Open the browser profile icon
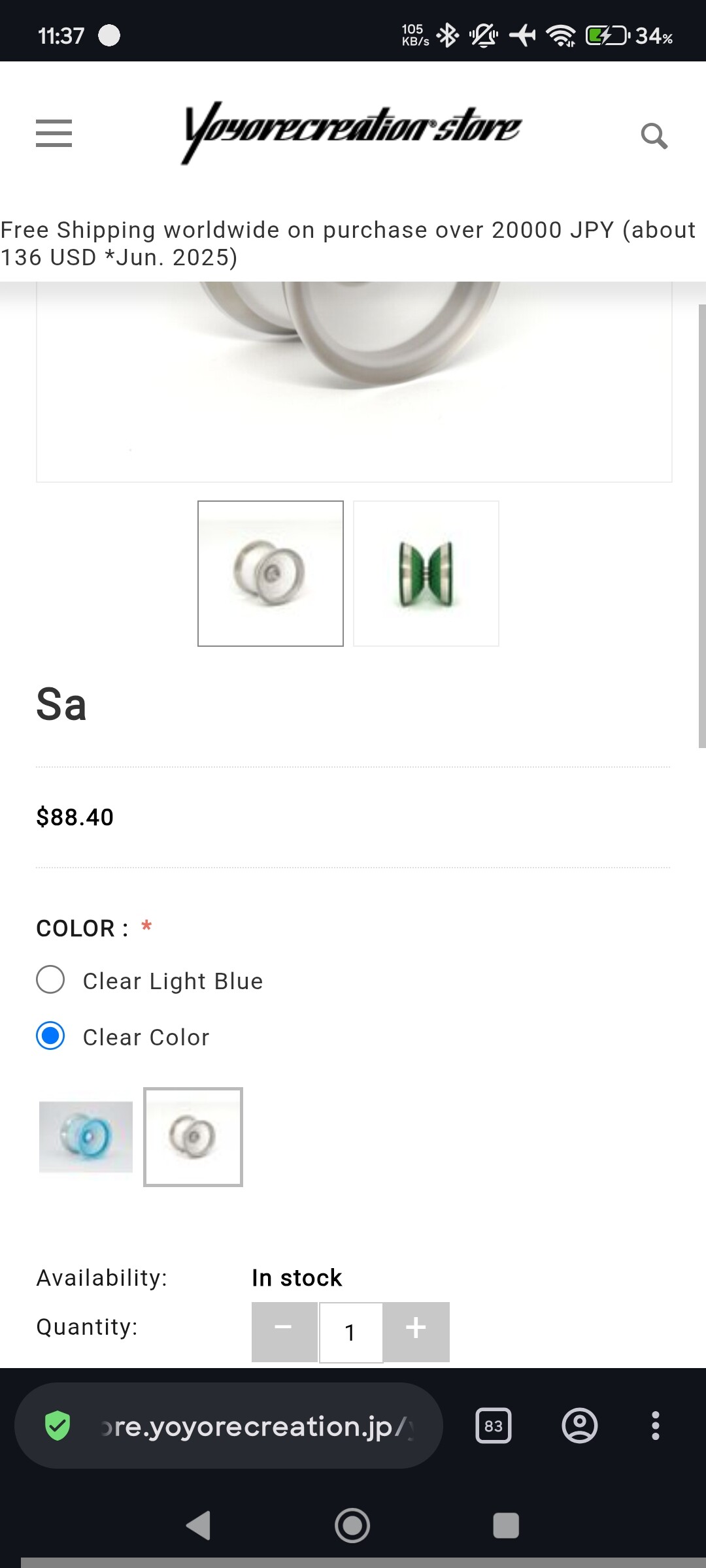The width and height of the screenshot is (706, 1568). click(x=579, y=1426)
